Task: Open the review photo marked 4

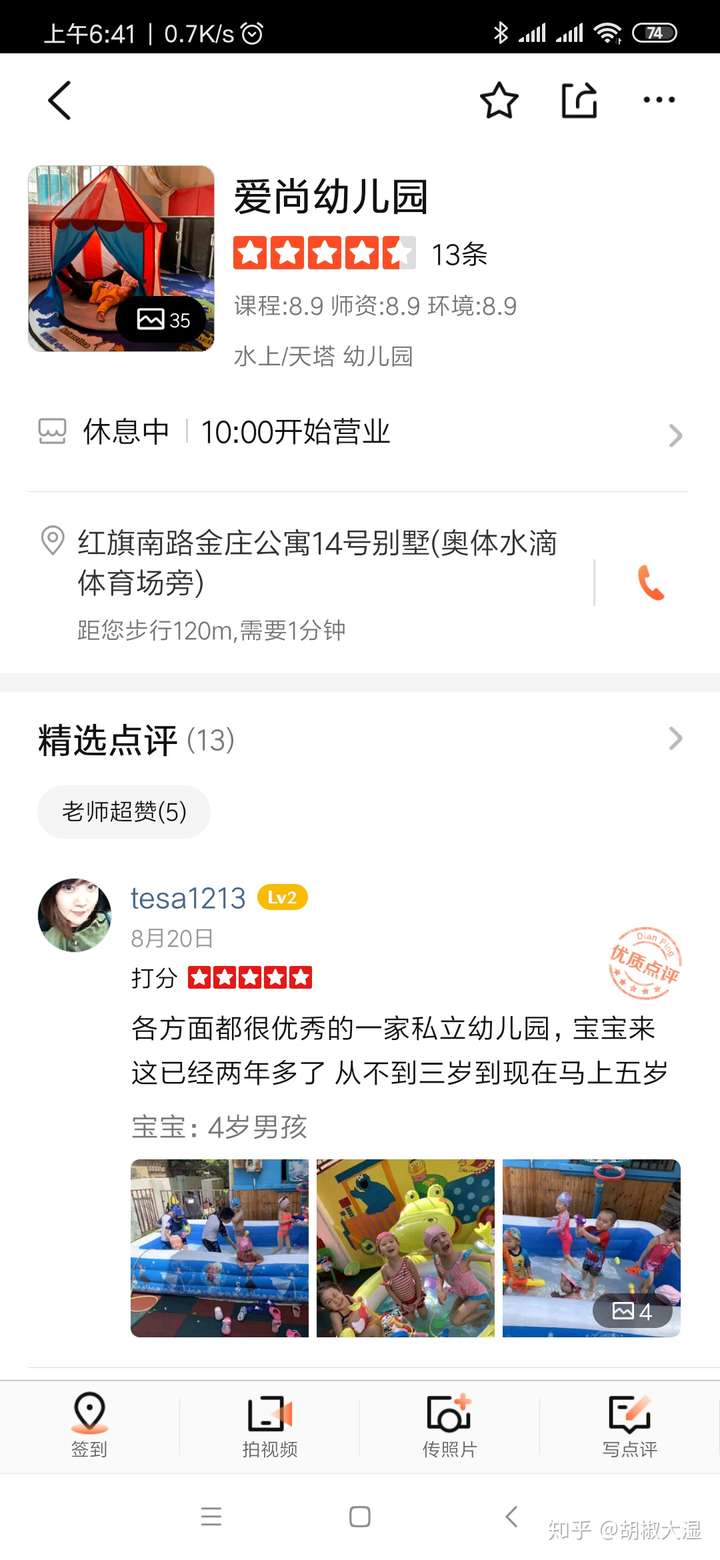Action: click(591, 1248)
